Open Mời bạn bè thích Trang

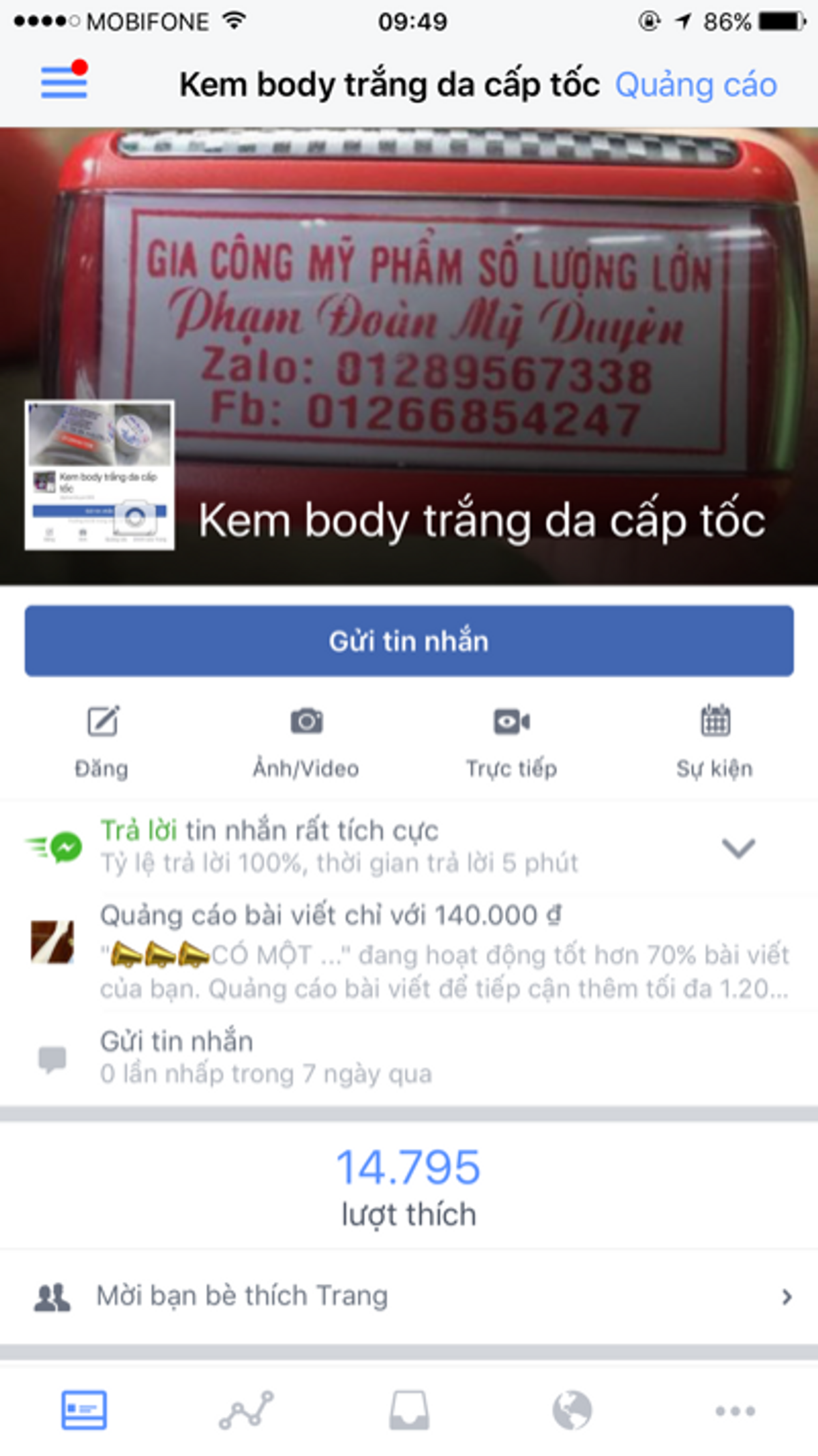[x=409, y=1296]
